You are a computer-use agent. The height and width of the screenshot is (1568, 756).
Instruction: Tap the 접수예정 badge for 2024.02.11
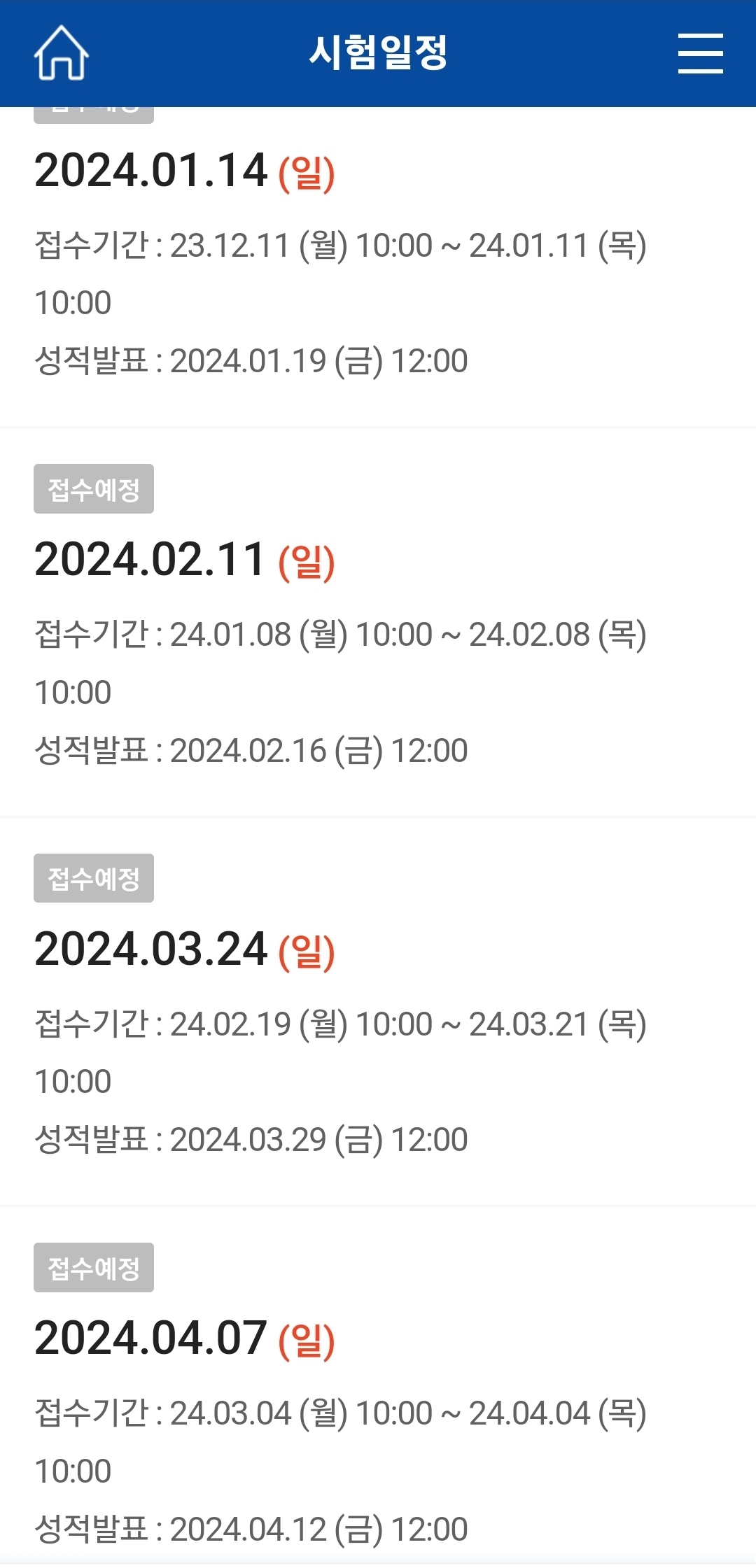94,488
